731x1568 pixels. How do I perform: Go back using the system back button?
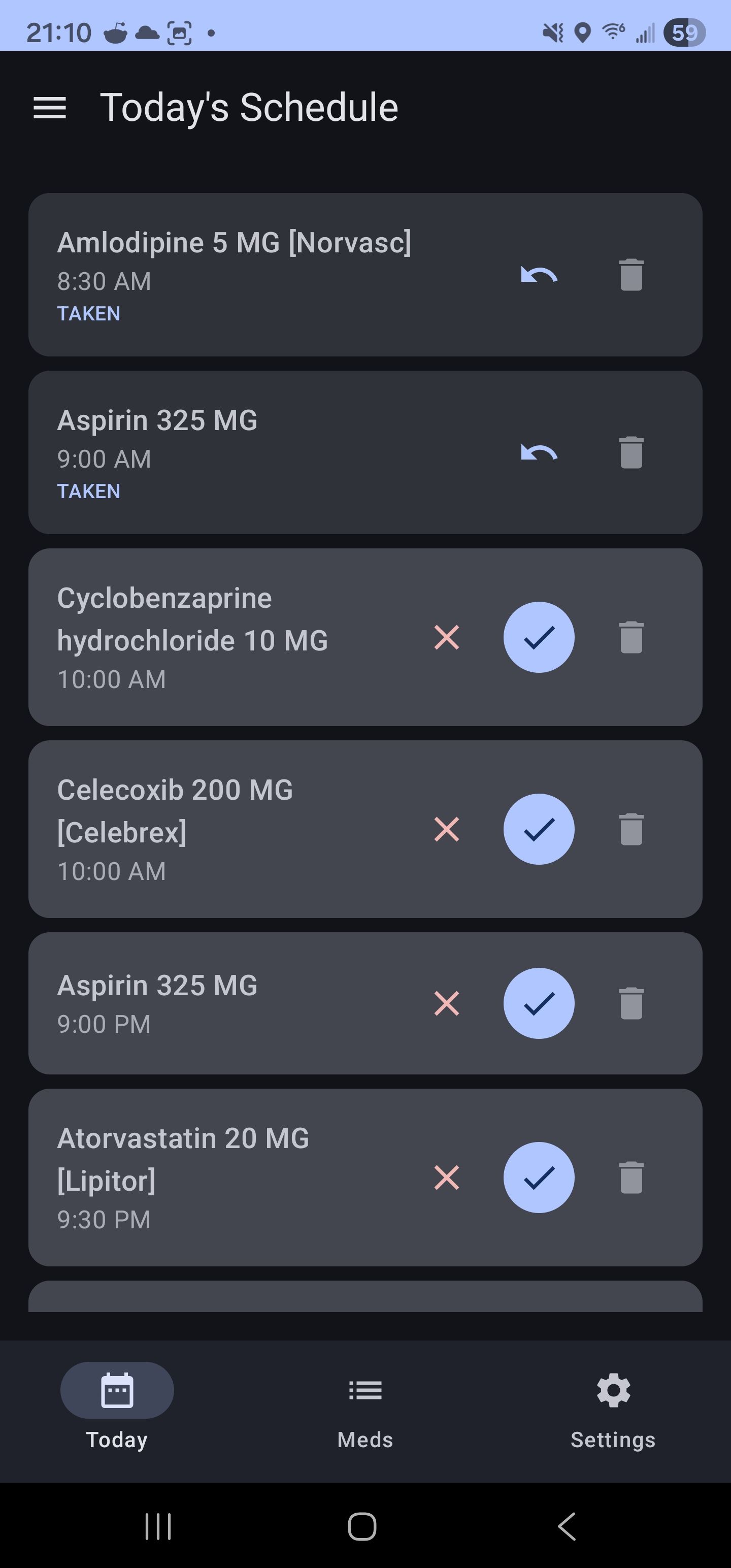(x=567, y=1526)
